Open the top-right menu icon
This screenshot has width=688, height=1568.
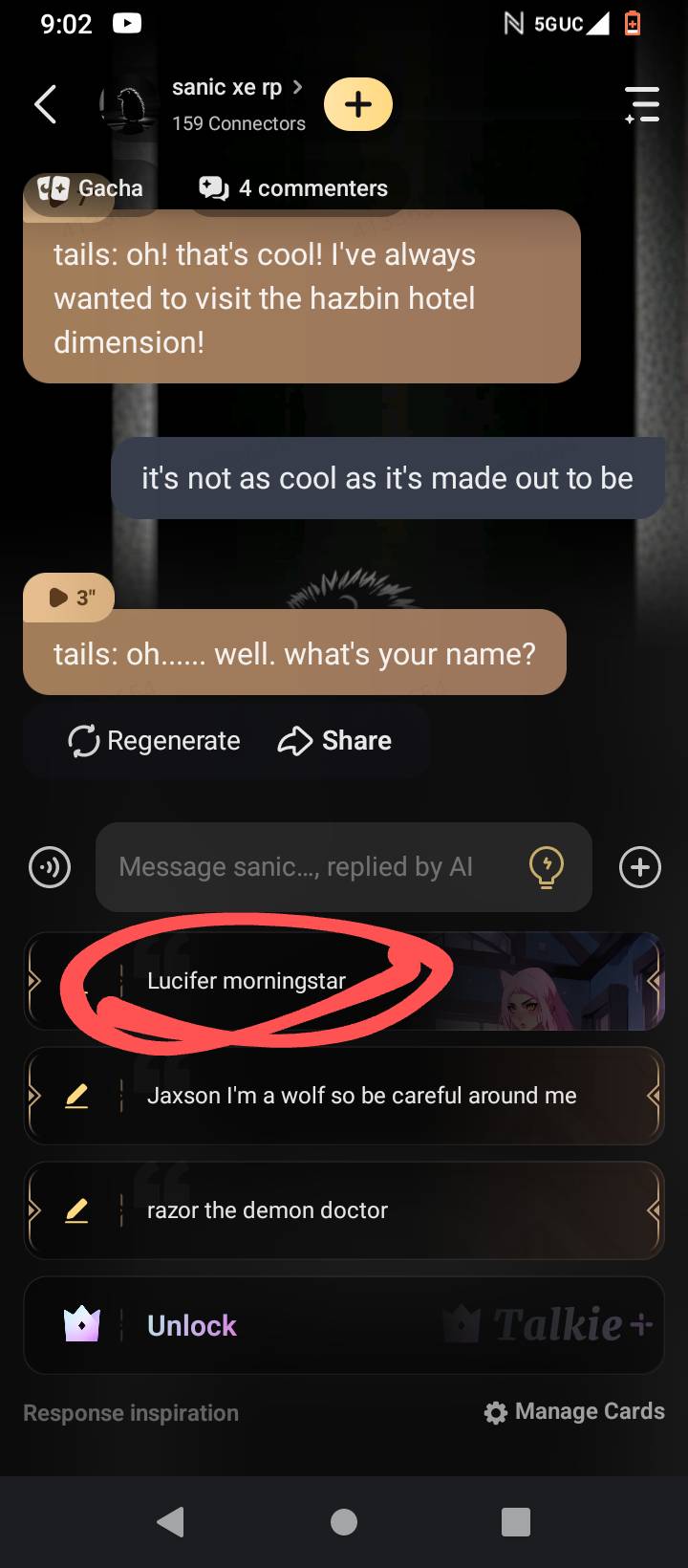tap(642, 104)
